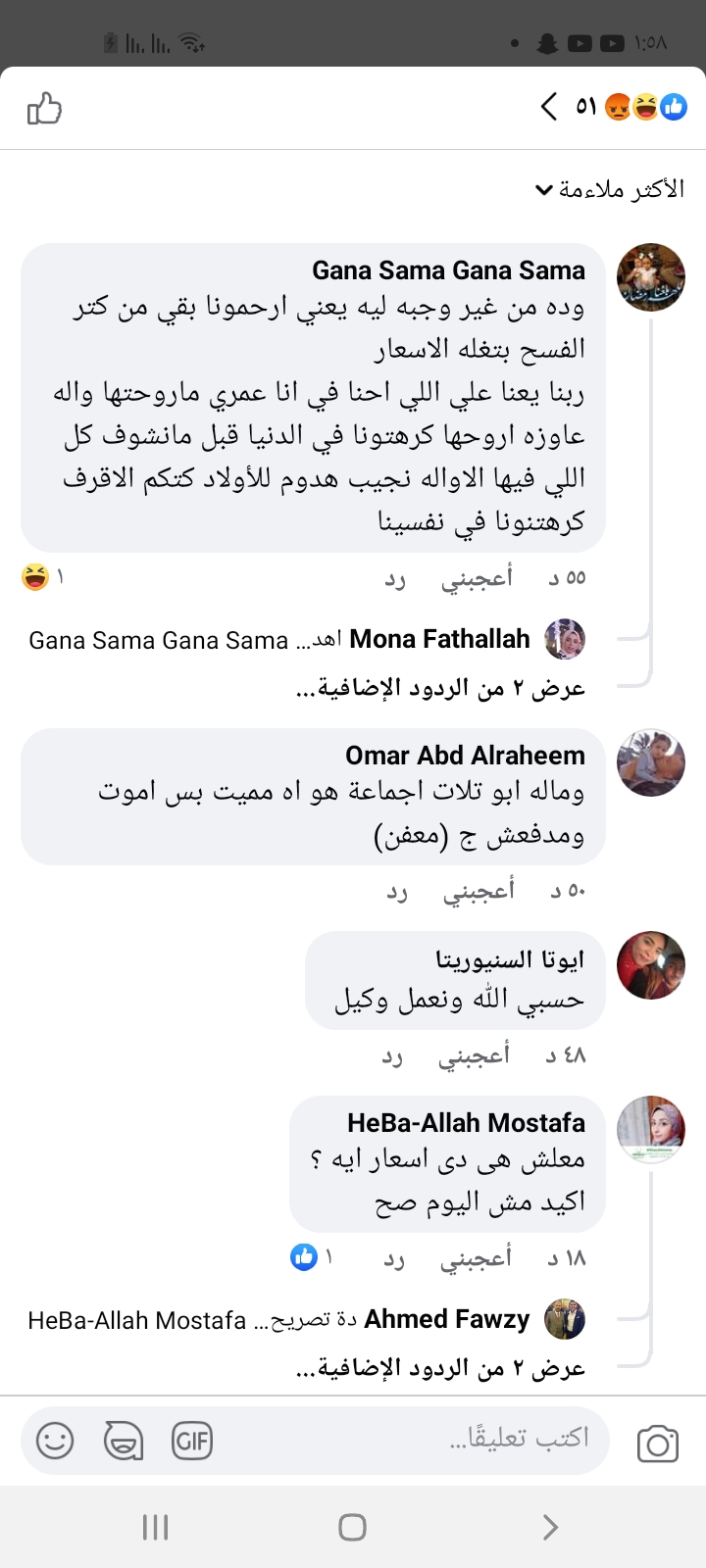This screenshot has width=706, height=1568.
Task: Like HeBa-Allah Mostafa's comment
Action: pyautogui.click(x=477, y=1258)
